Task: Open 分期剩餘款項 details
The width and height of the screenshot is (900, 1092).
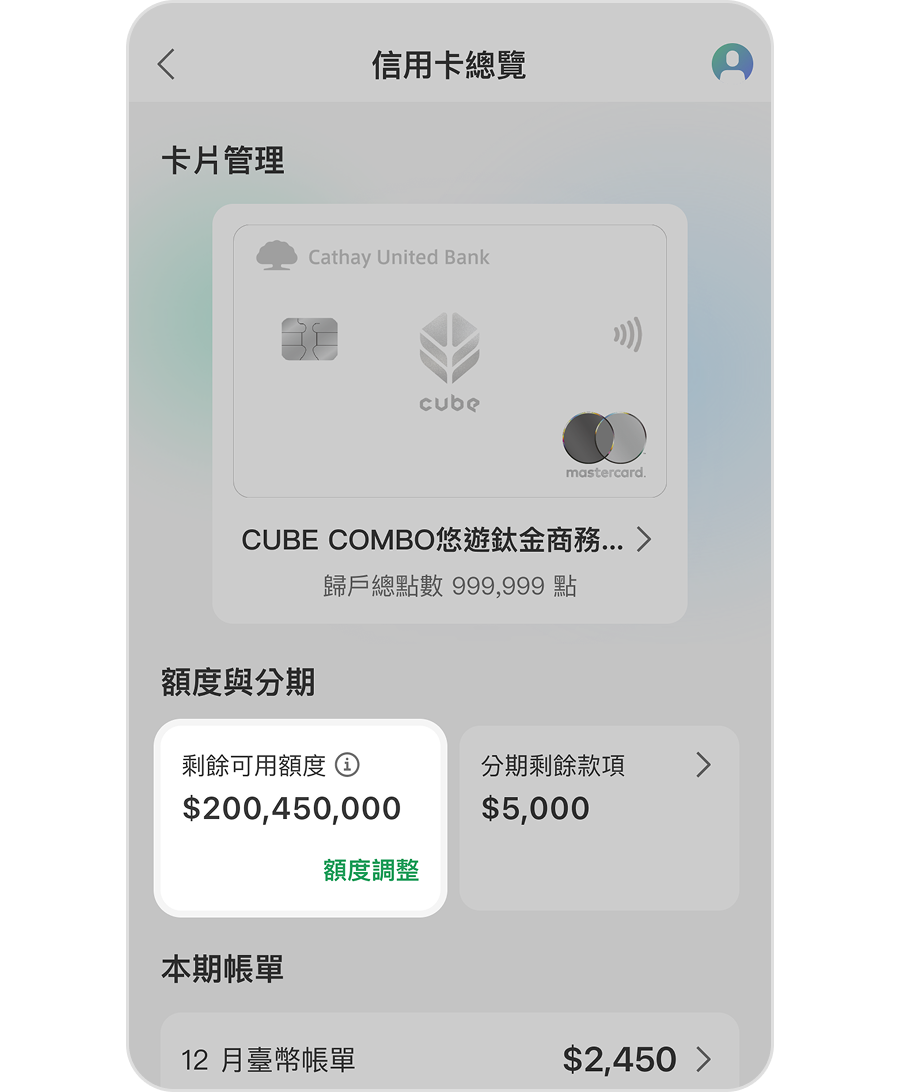Action: pos(600,788)
